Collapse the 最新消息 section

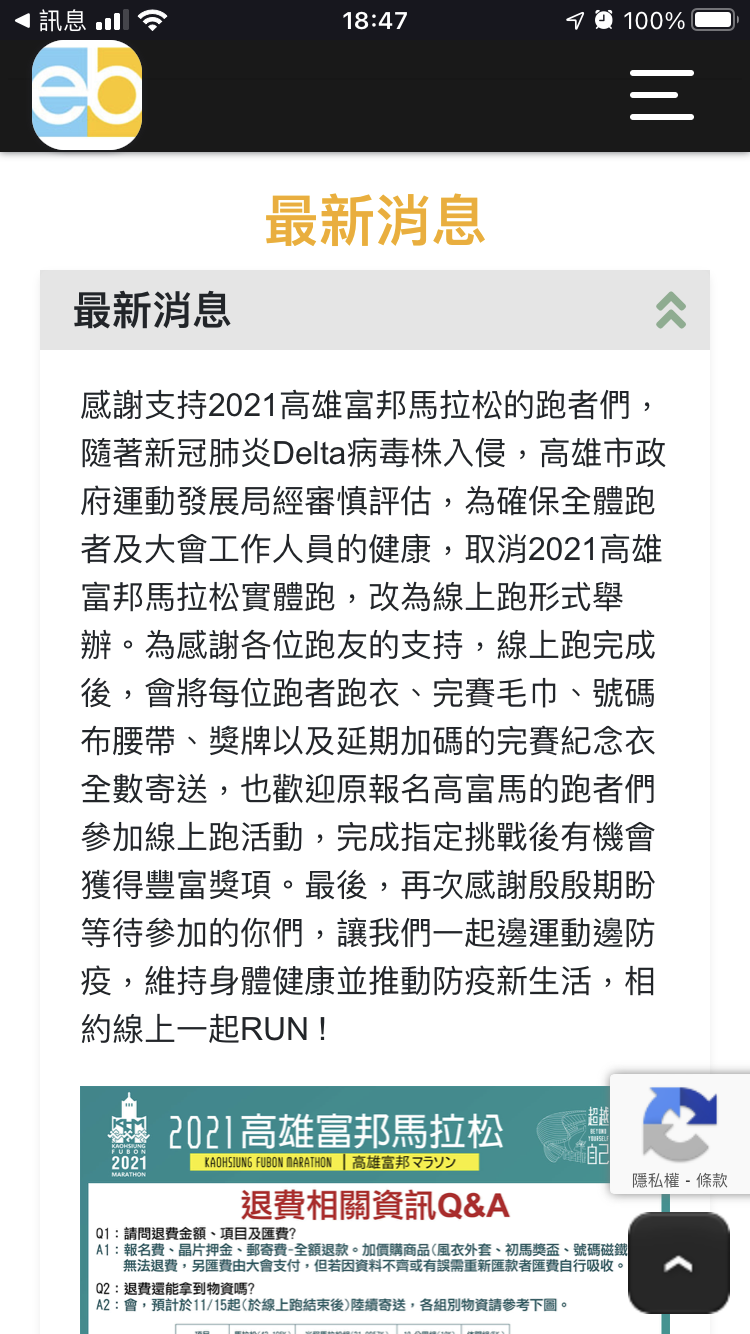click(670, 311)
